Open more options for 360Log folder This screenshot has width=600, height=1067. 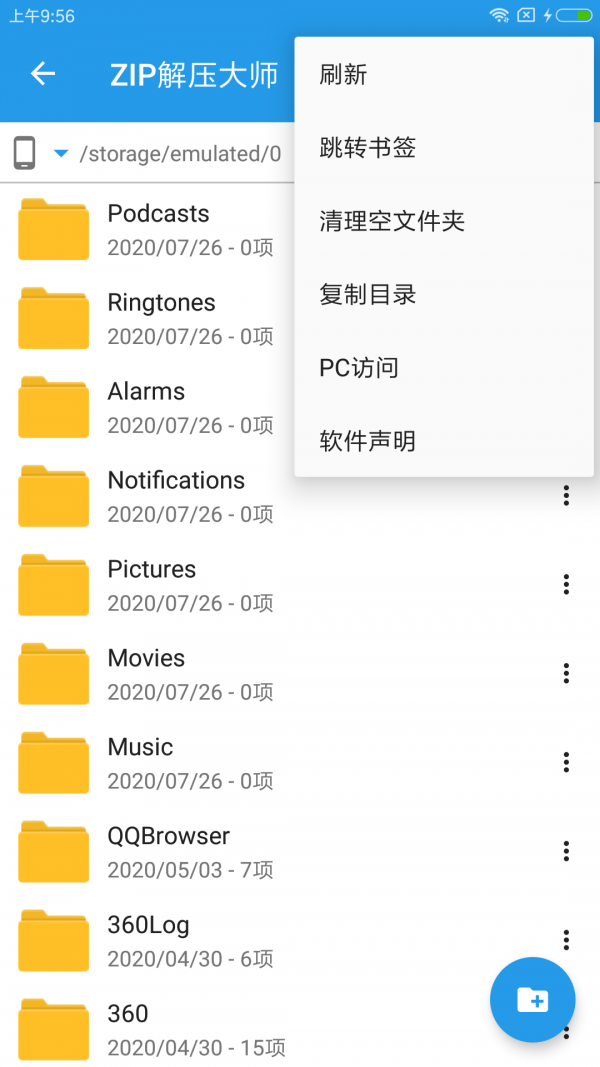[x=566, y=940]
